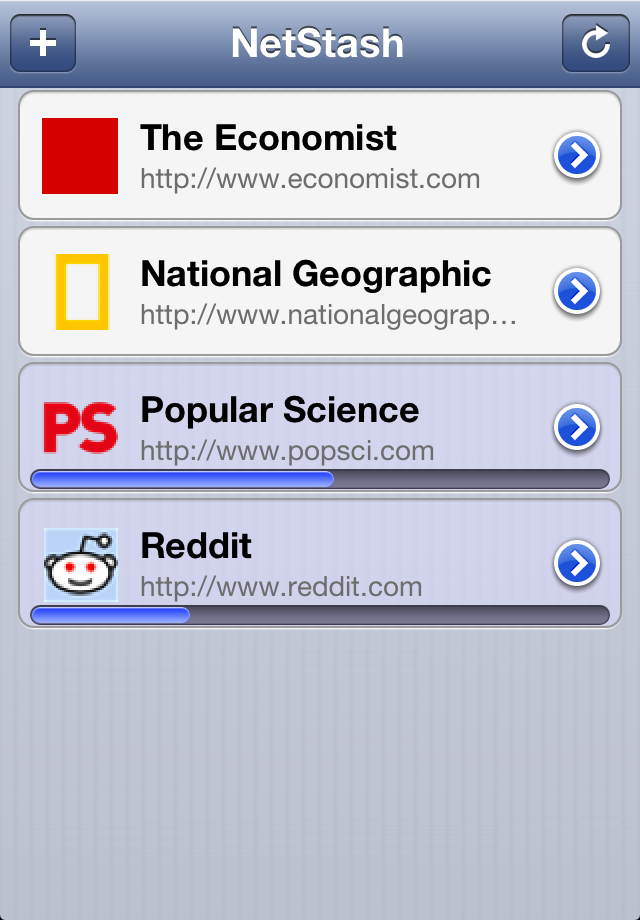Show details for National Geographic

pyautogui.click(x=576, y=291)
